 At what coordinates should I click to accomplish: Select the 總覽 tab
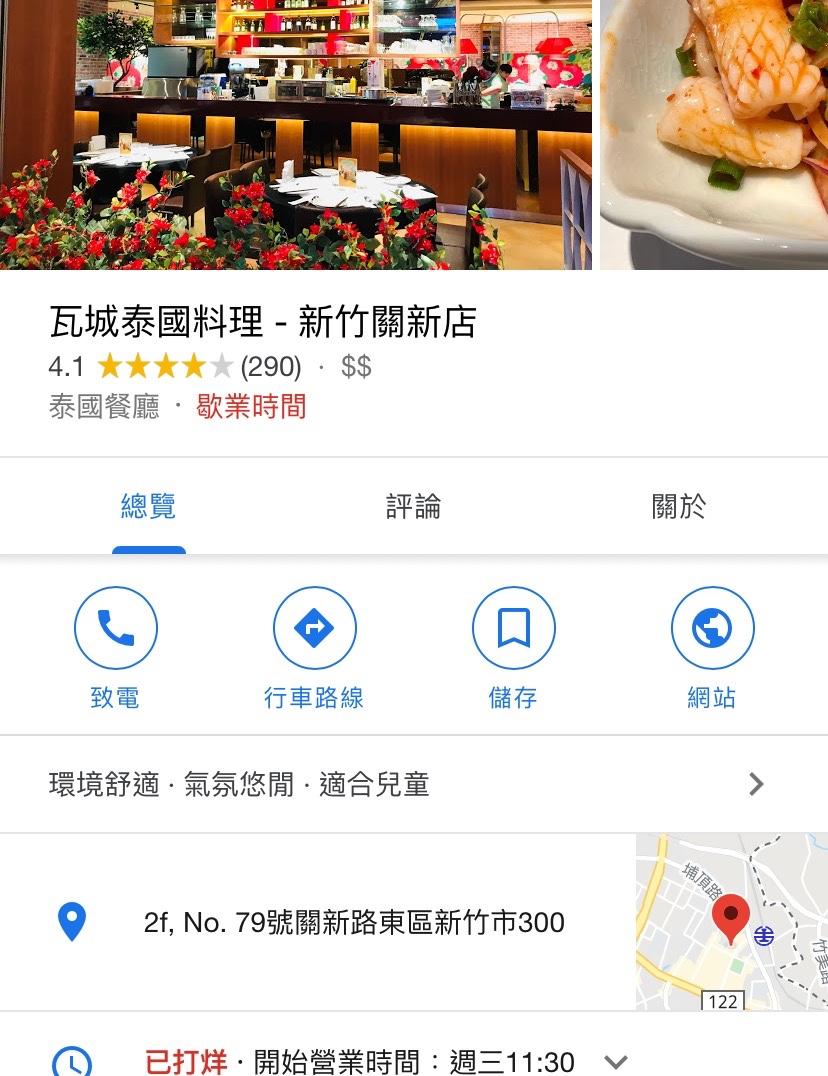pyautogui.click(x=148, y=507)
